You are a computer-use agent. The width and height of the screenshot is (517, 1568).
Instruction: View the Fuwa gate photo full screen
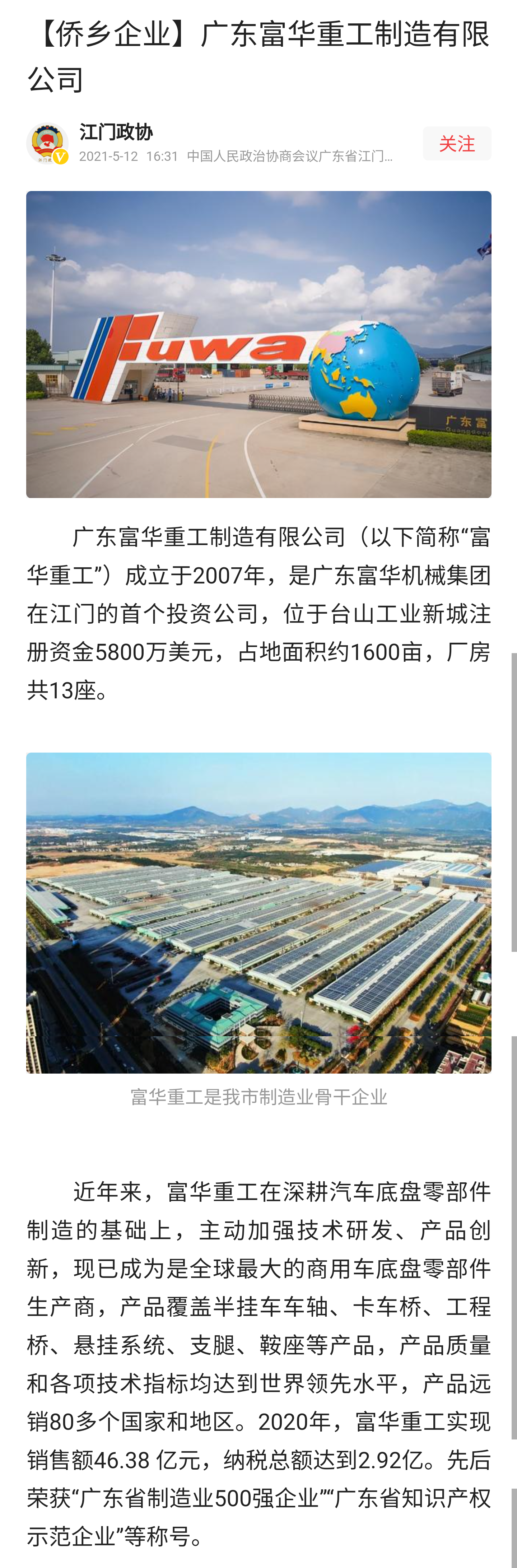tap(258, 344)
